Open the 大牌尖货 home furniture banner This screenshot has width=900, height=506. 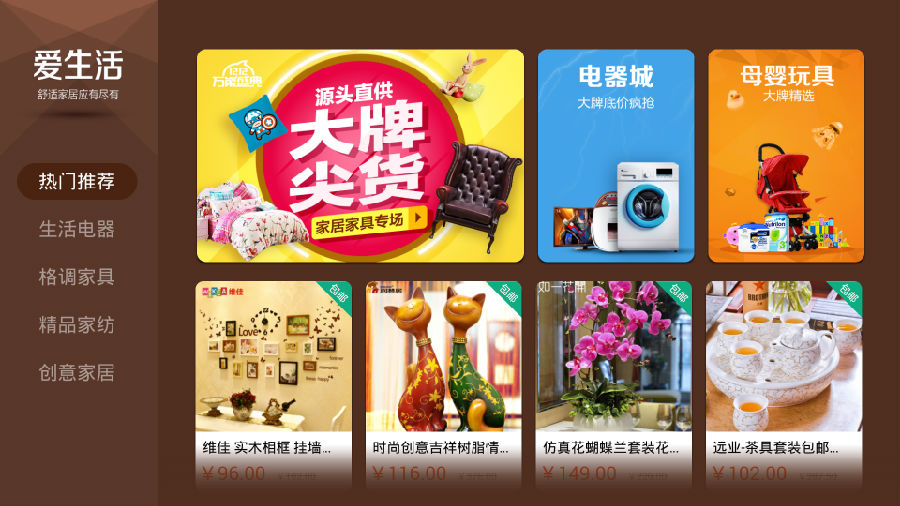click(360, 156)
